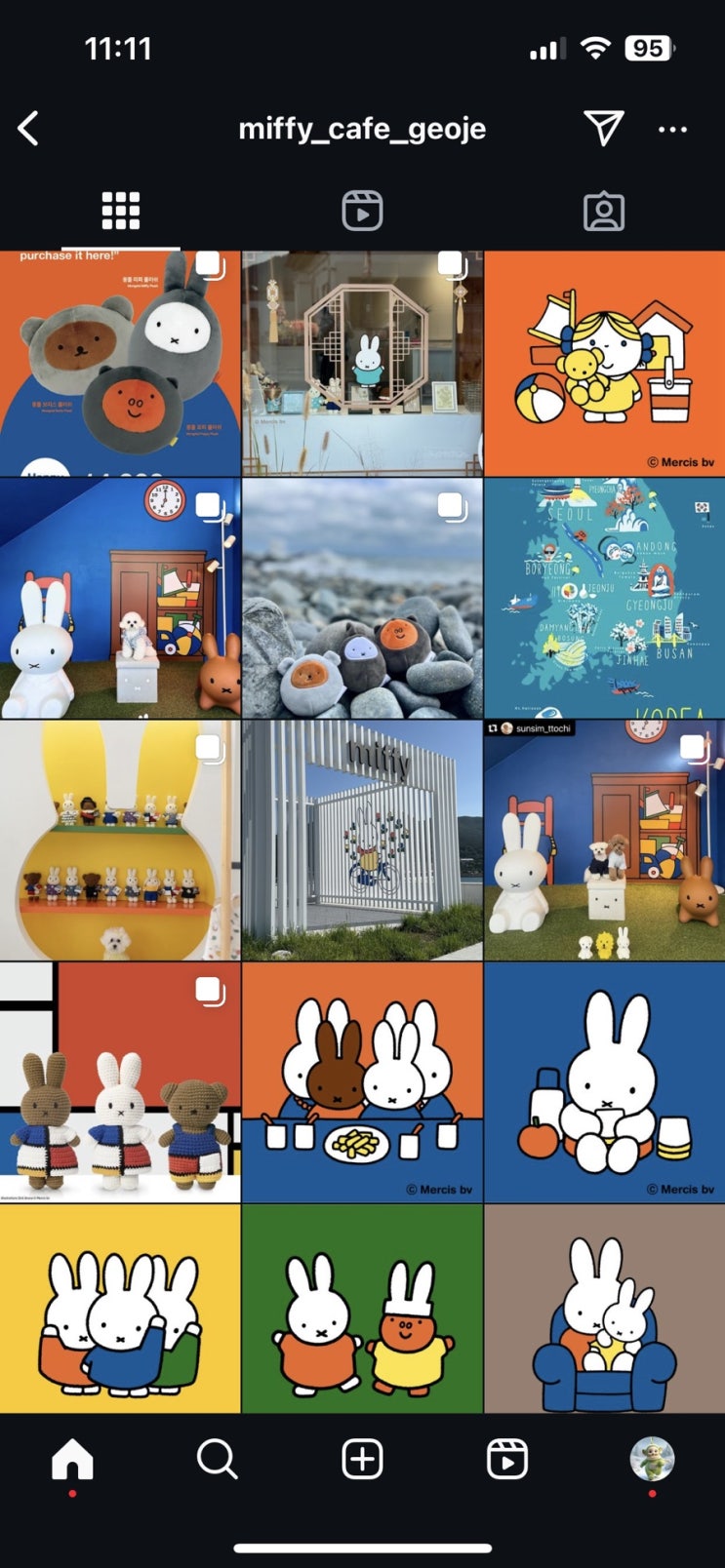This screenshot has width=725, height=1568.
Task: Open the sunsim_ttochi reposted photo
Action: click(605, 841)
